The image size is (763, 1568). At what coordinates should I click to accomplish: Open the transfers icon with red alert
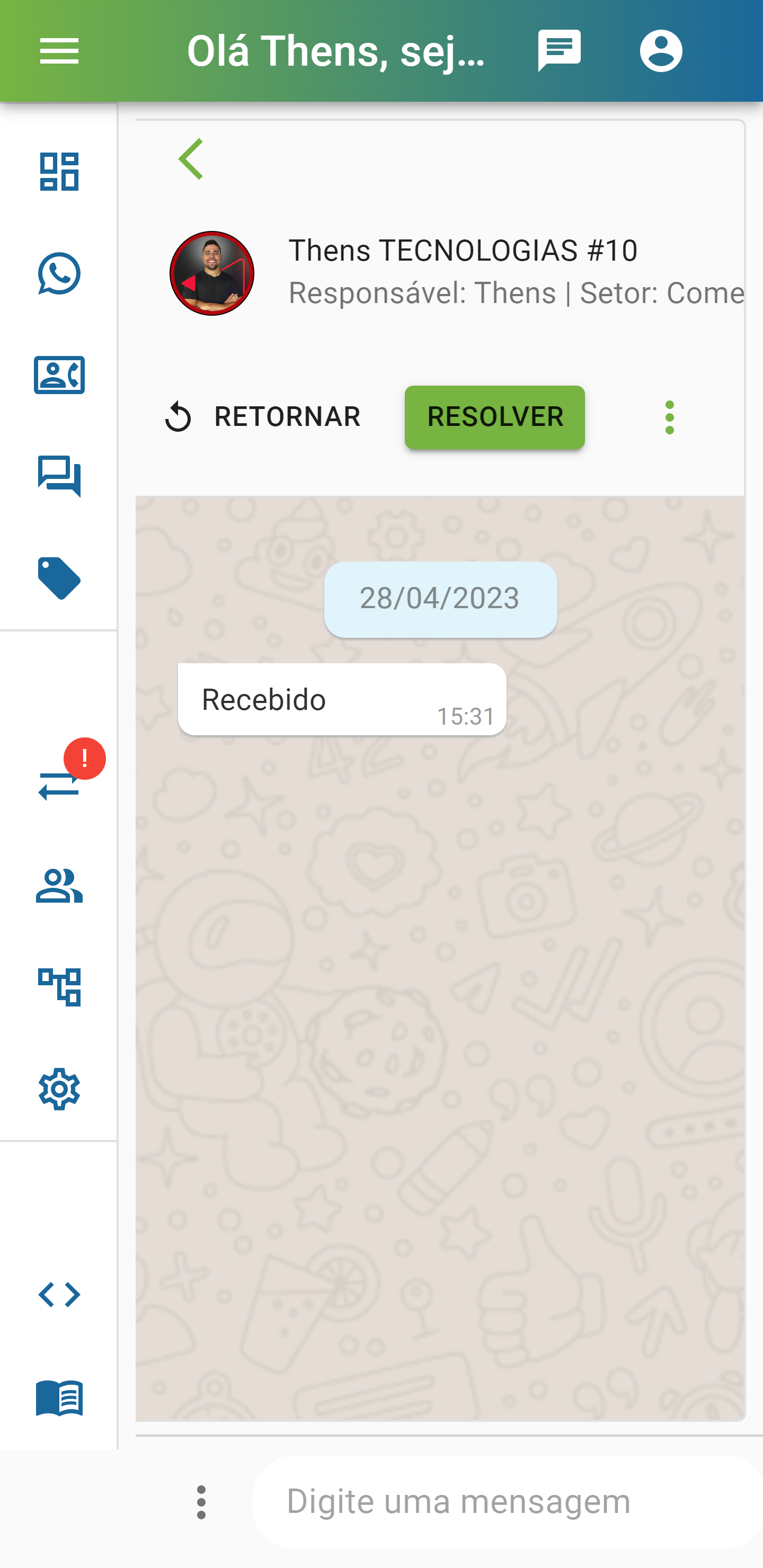[59, 785]
